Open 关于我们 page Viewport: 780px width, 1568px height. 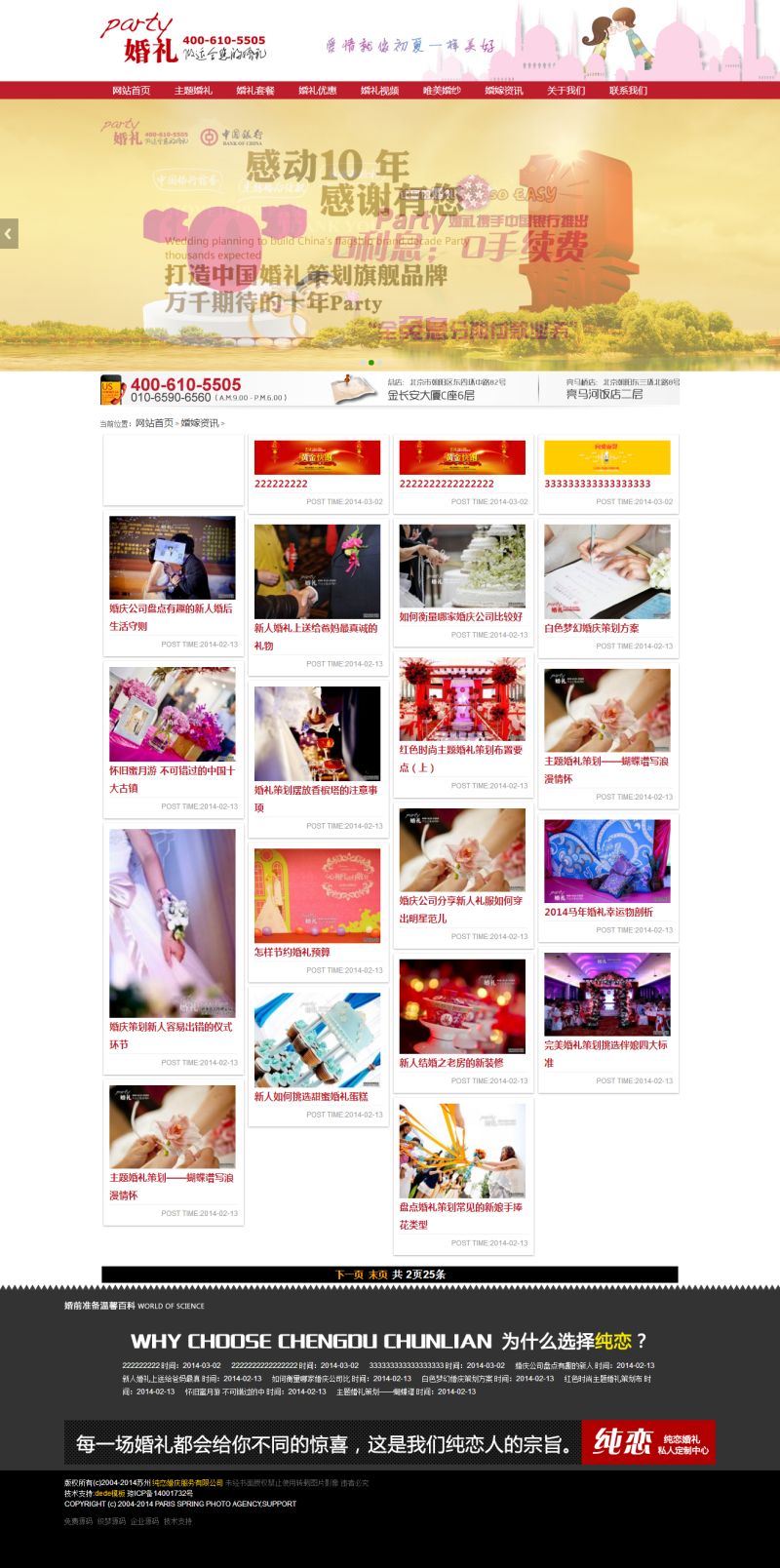click(565, 91)
